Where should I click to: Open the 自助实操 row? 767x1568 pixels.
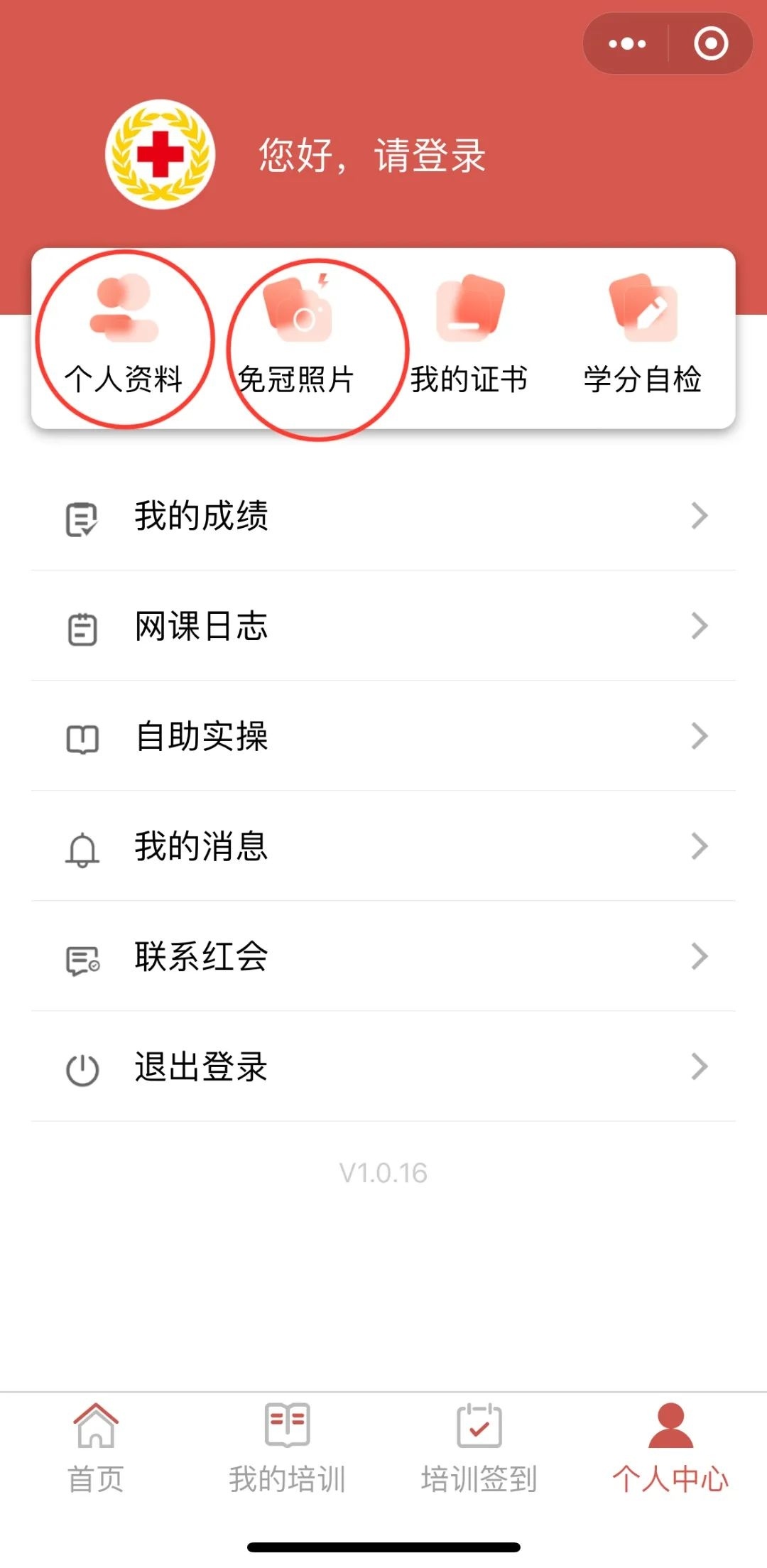click(383, 736)
